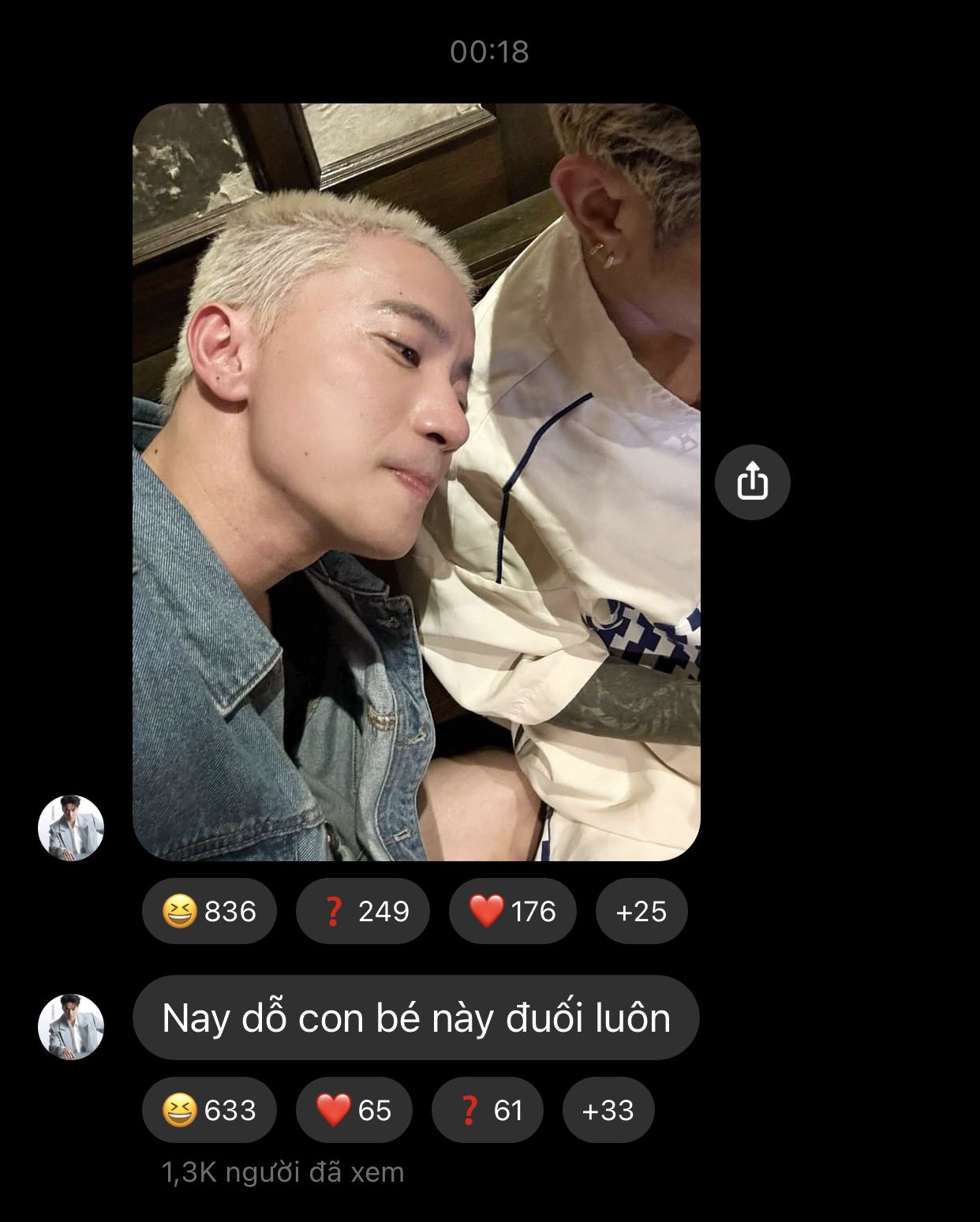Tap the heart reaction with 65
This screenshot has height=1222, width=980.
click(x=353, y=1110)
